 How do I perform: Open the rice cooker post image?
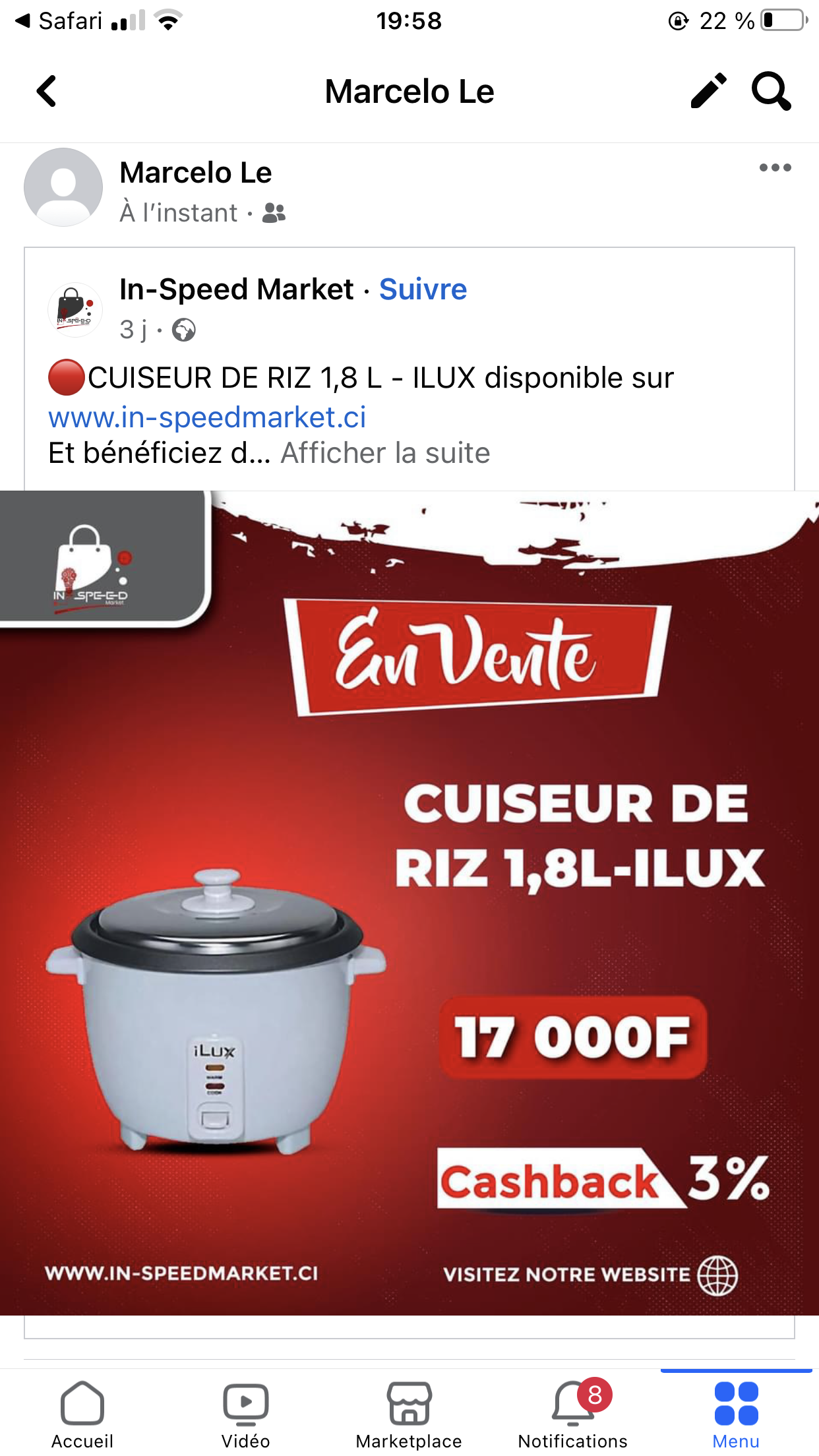point(409,903)
